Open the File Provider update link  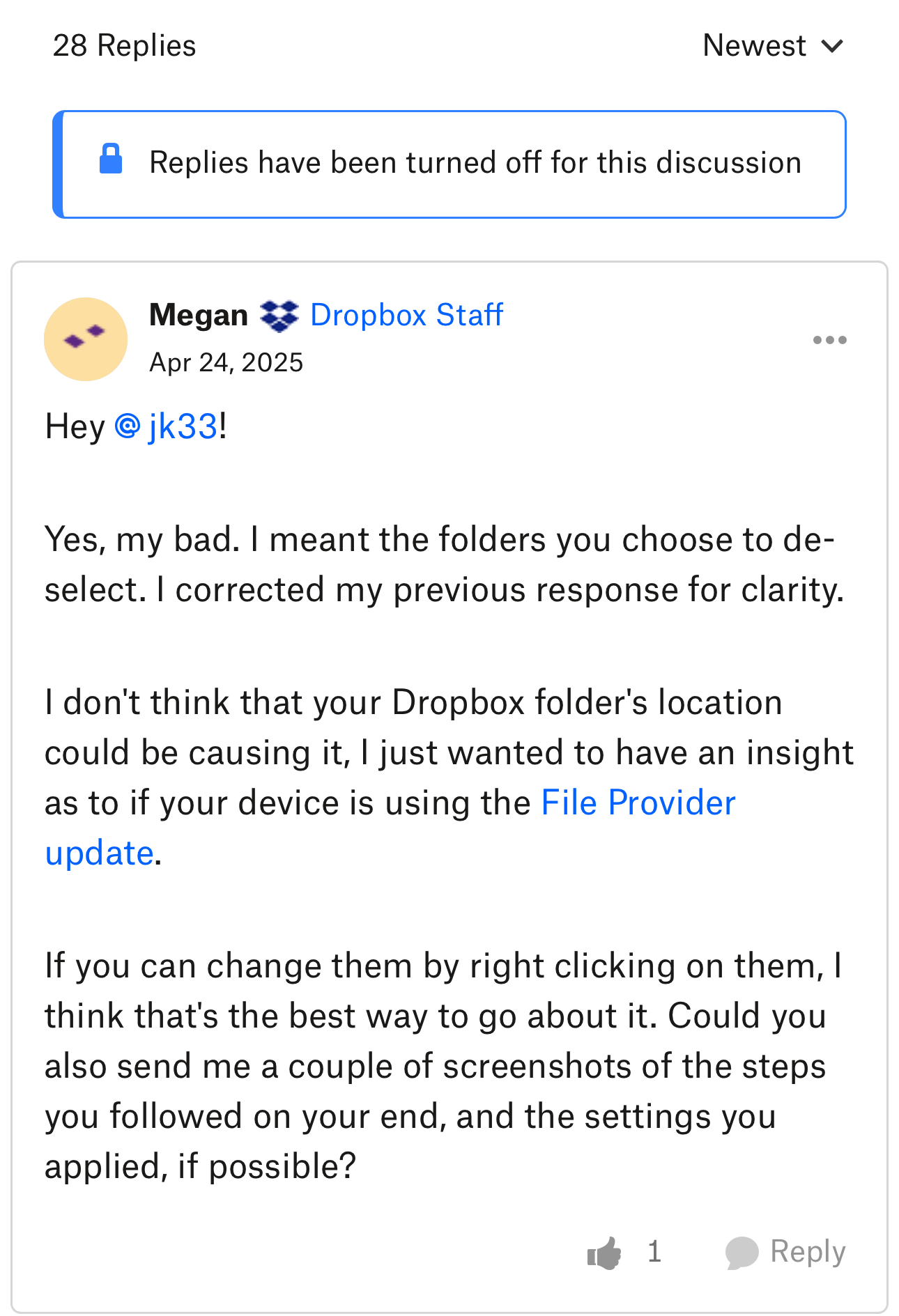click(638, 803)
